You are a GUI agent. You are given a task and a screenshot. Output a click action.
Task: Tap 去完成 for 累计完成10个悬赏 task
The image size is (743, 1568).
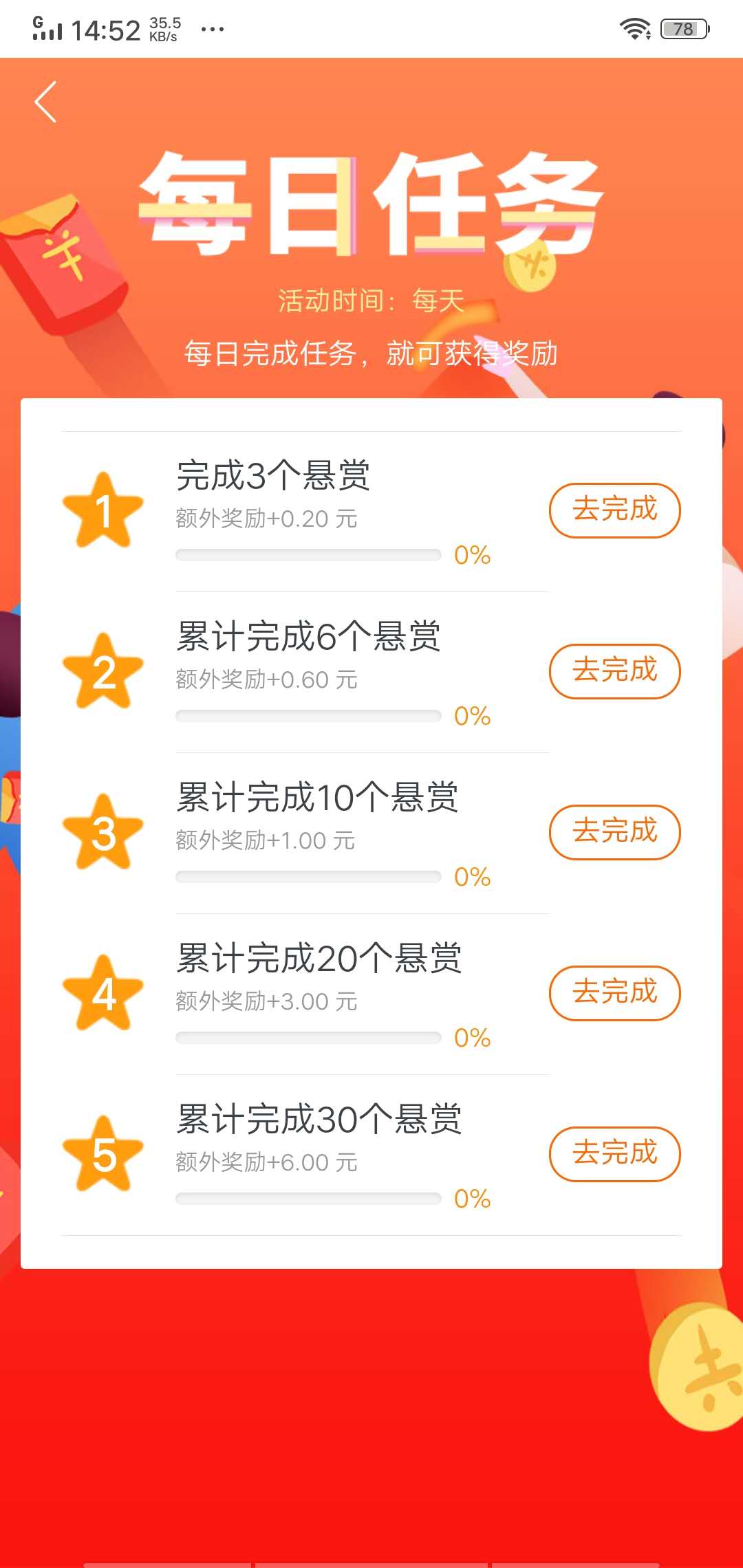pos(614,832)
